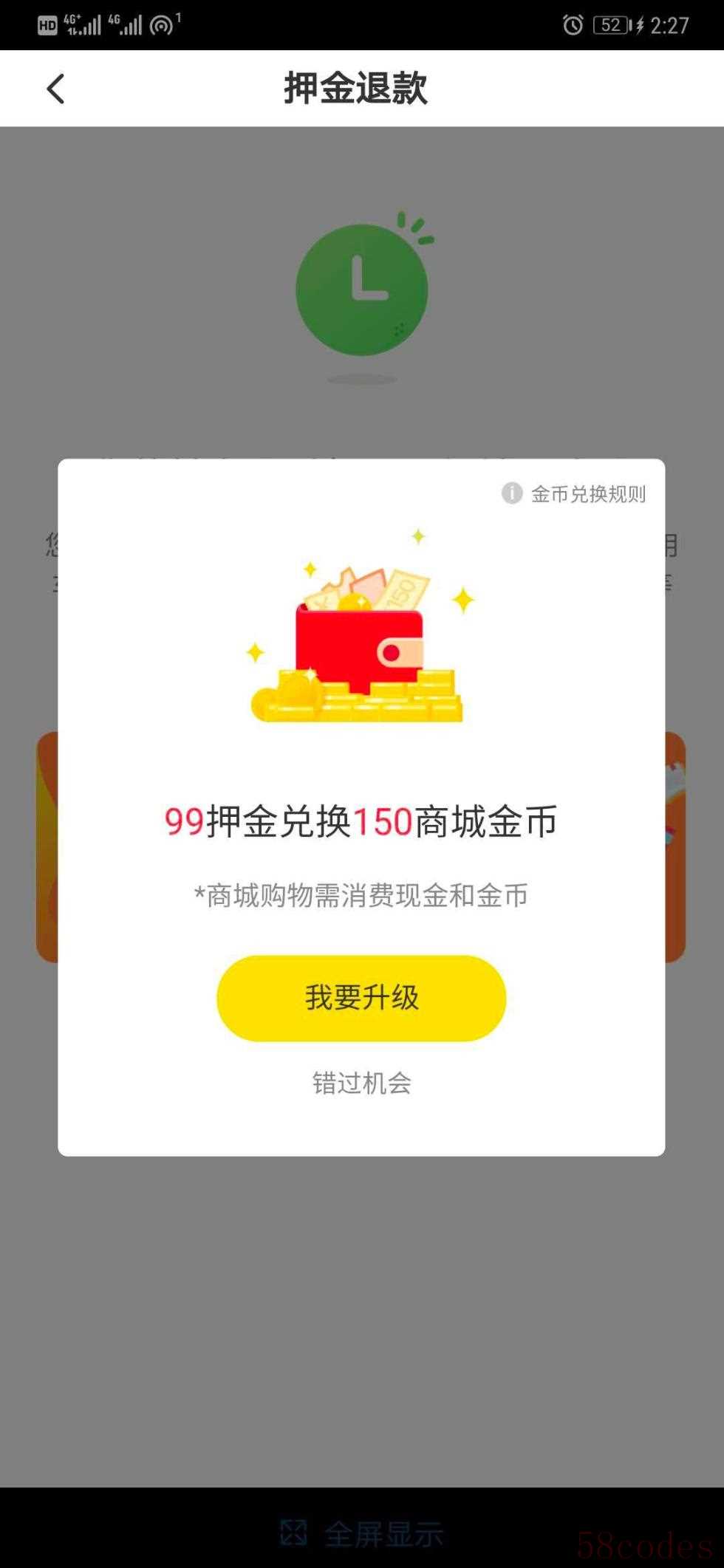Open the 金币兑换规则 info link

point(574,493)
